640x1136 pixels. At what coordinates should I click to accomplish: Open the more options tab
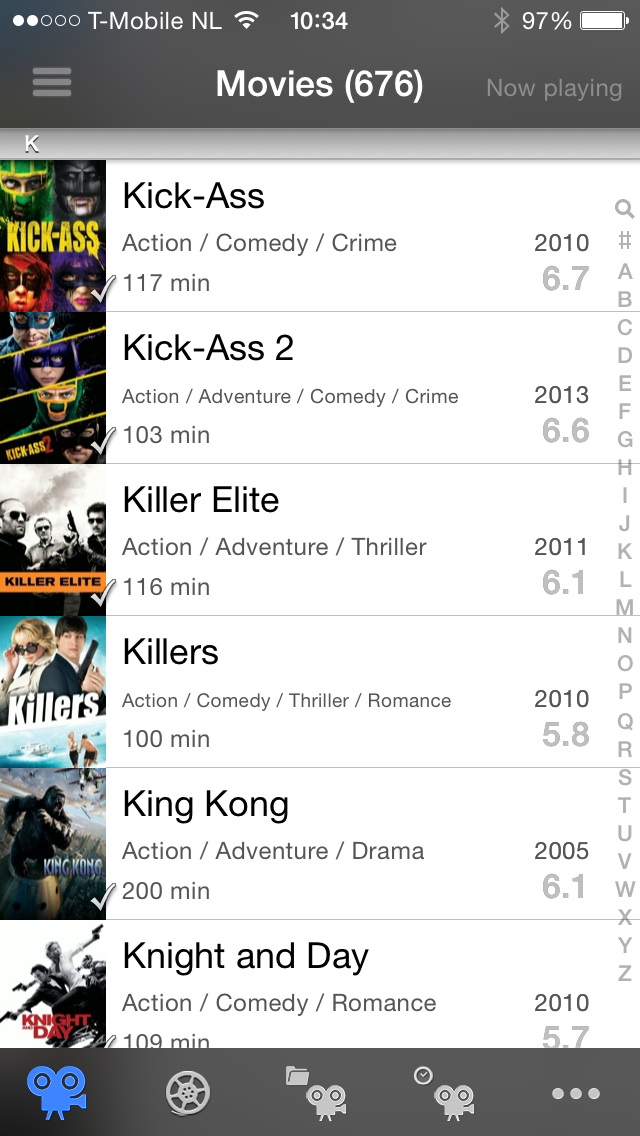pos(576,1093)
